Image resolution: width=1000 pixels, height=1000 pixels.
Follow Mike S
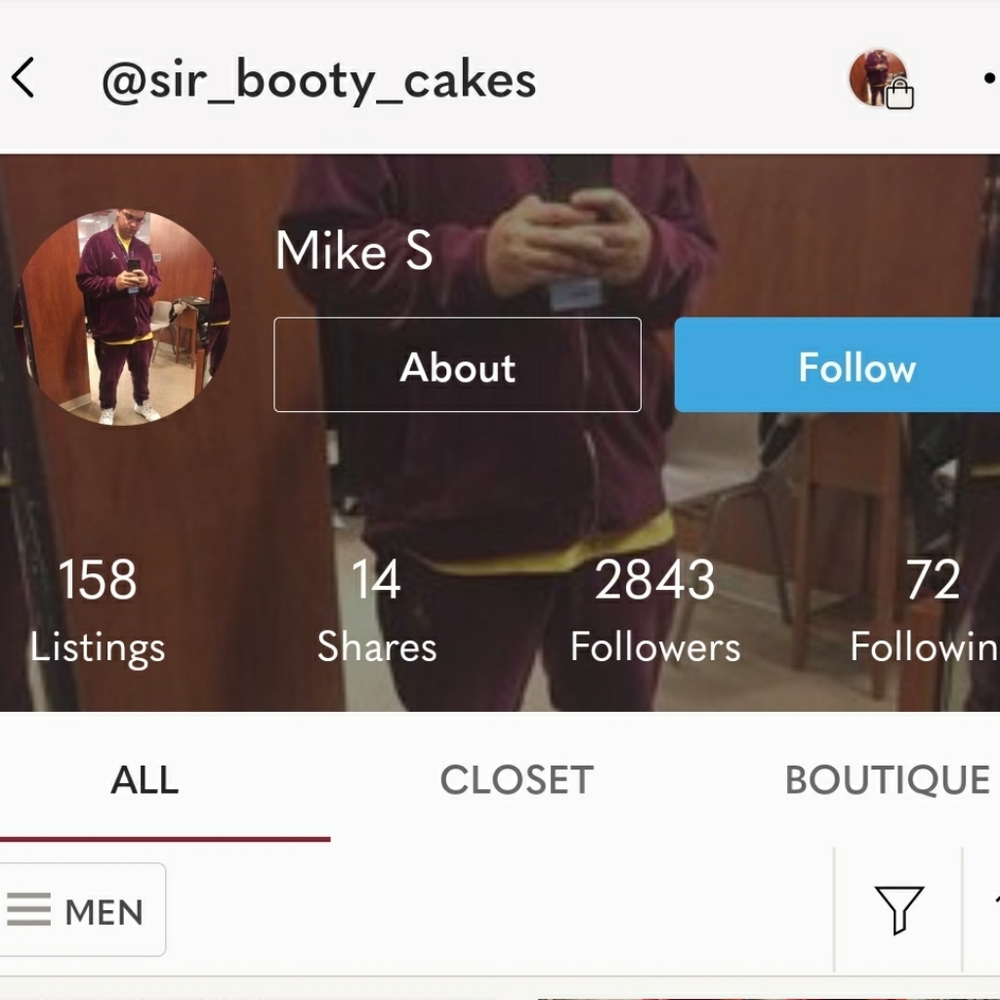pyautogui.click(x=855, y=366)
